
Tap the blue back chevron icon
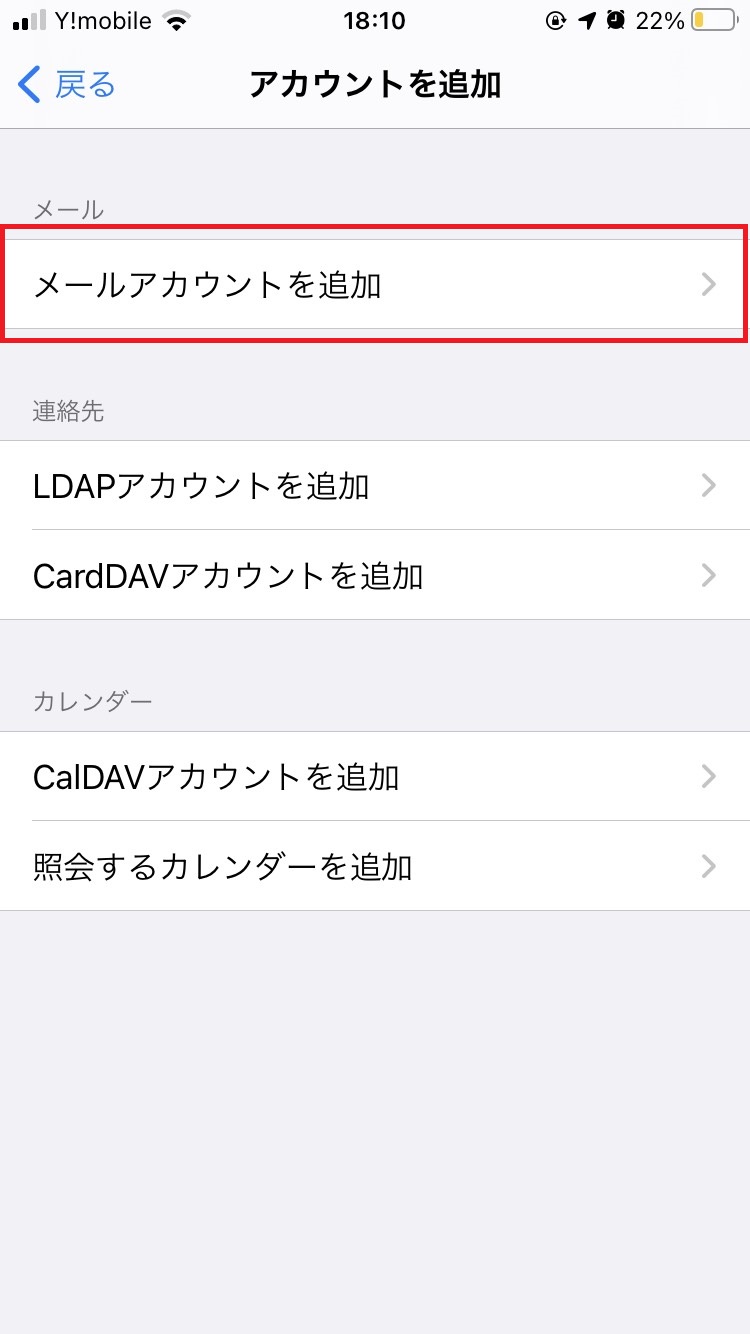click(x=27, y=86)
